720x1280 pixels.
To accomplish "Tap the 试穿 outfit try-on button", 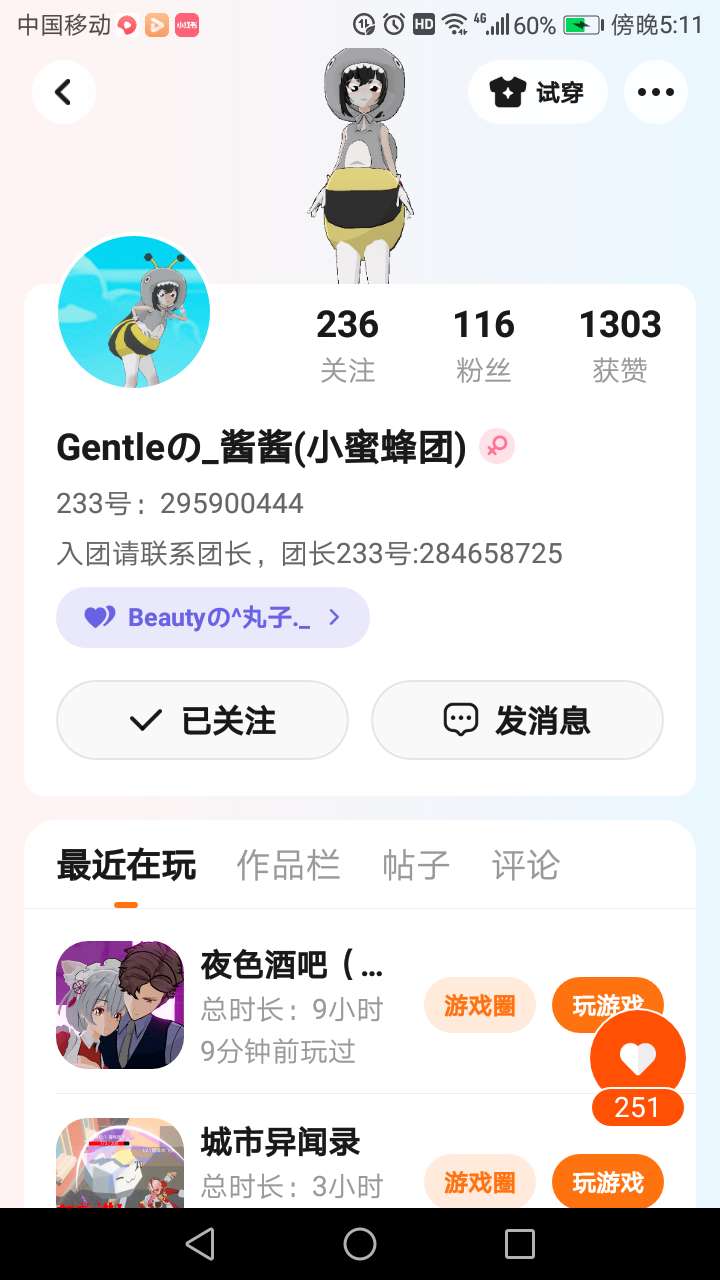I will pyautogui.click(x=537, y=92).
